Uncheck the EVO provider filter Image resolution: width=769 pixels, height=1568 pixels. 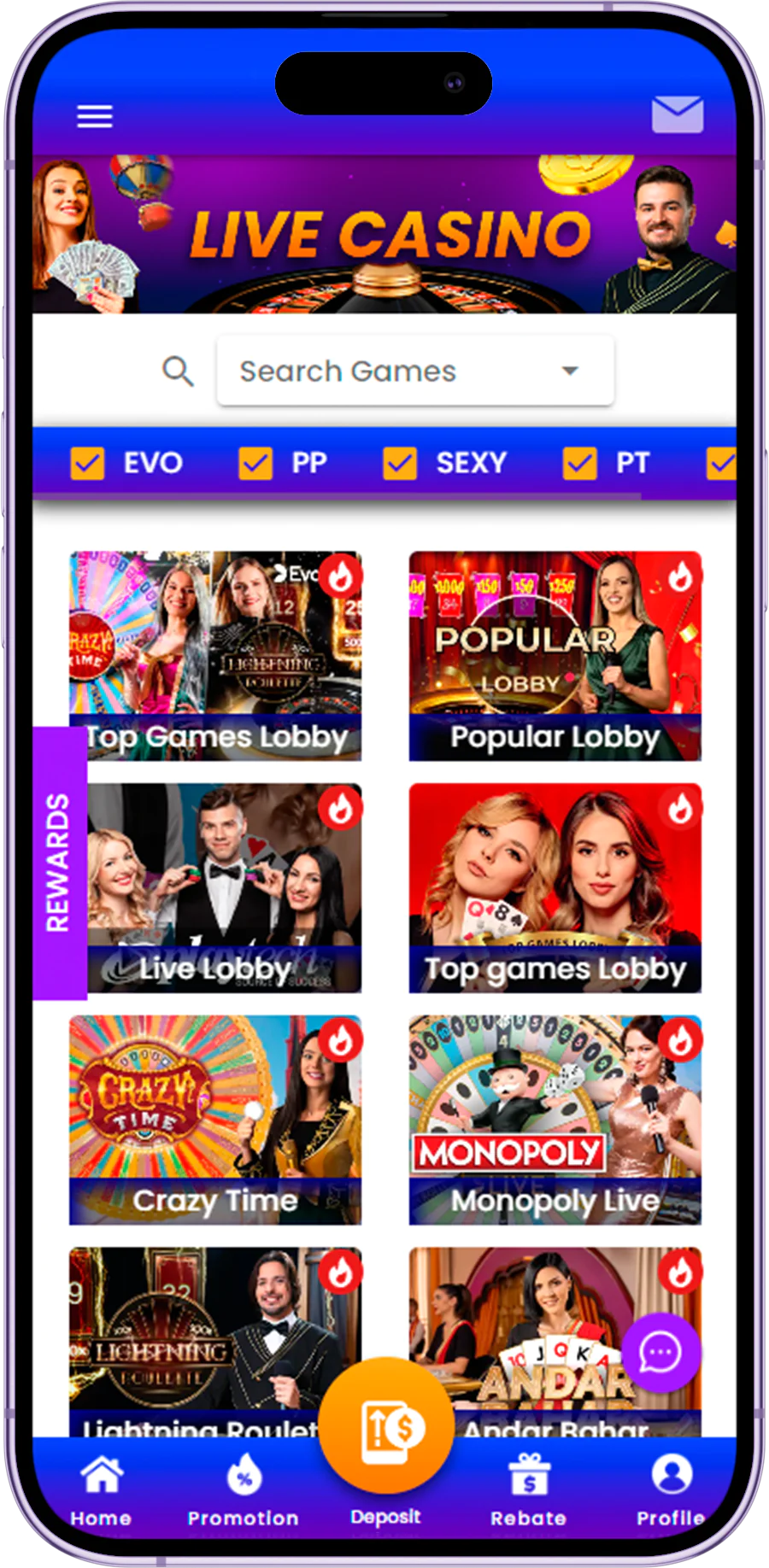click(x=87, y=463)
